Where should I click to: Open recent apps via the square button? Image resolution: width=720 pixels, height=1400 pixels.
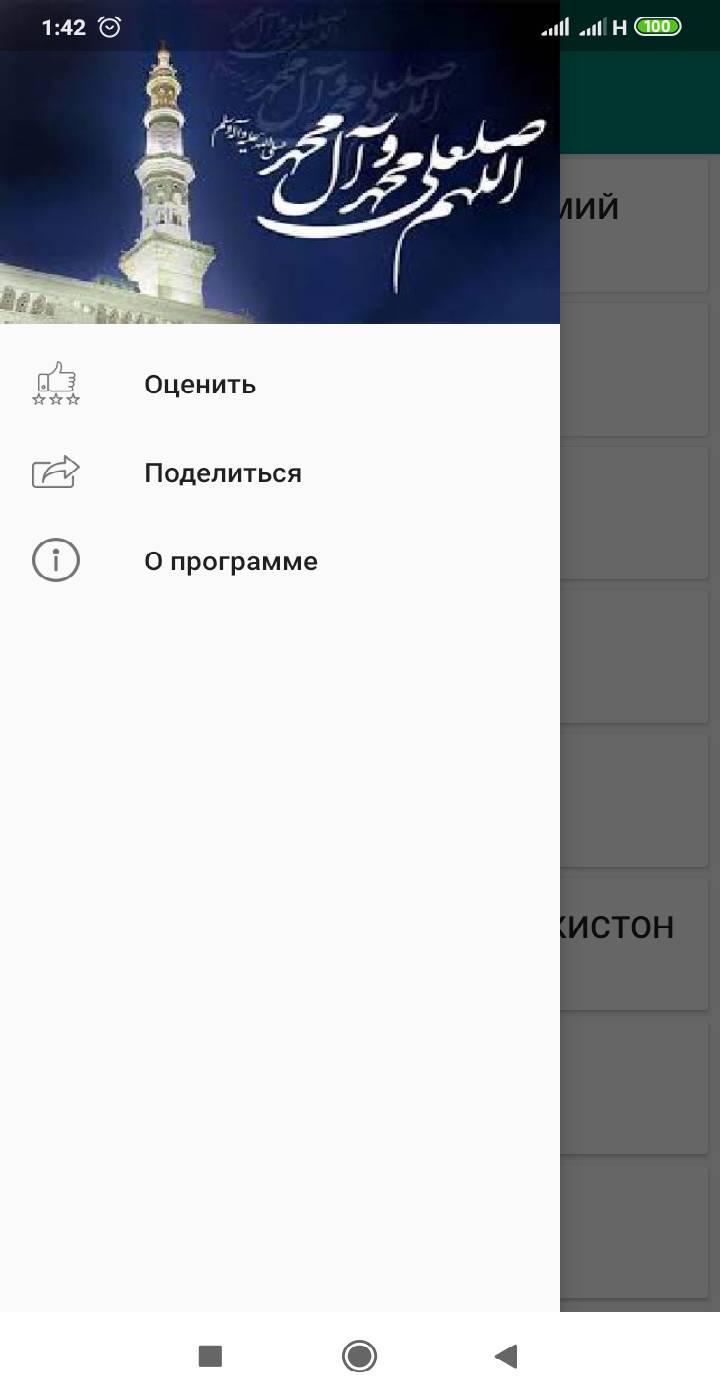pyautogui.click(x=210, y=1356)
